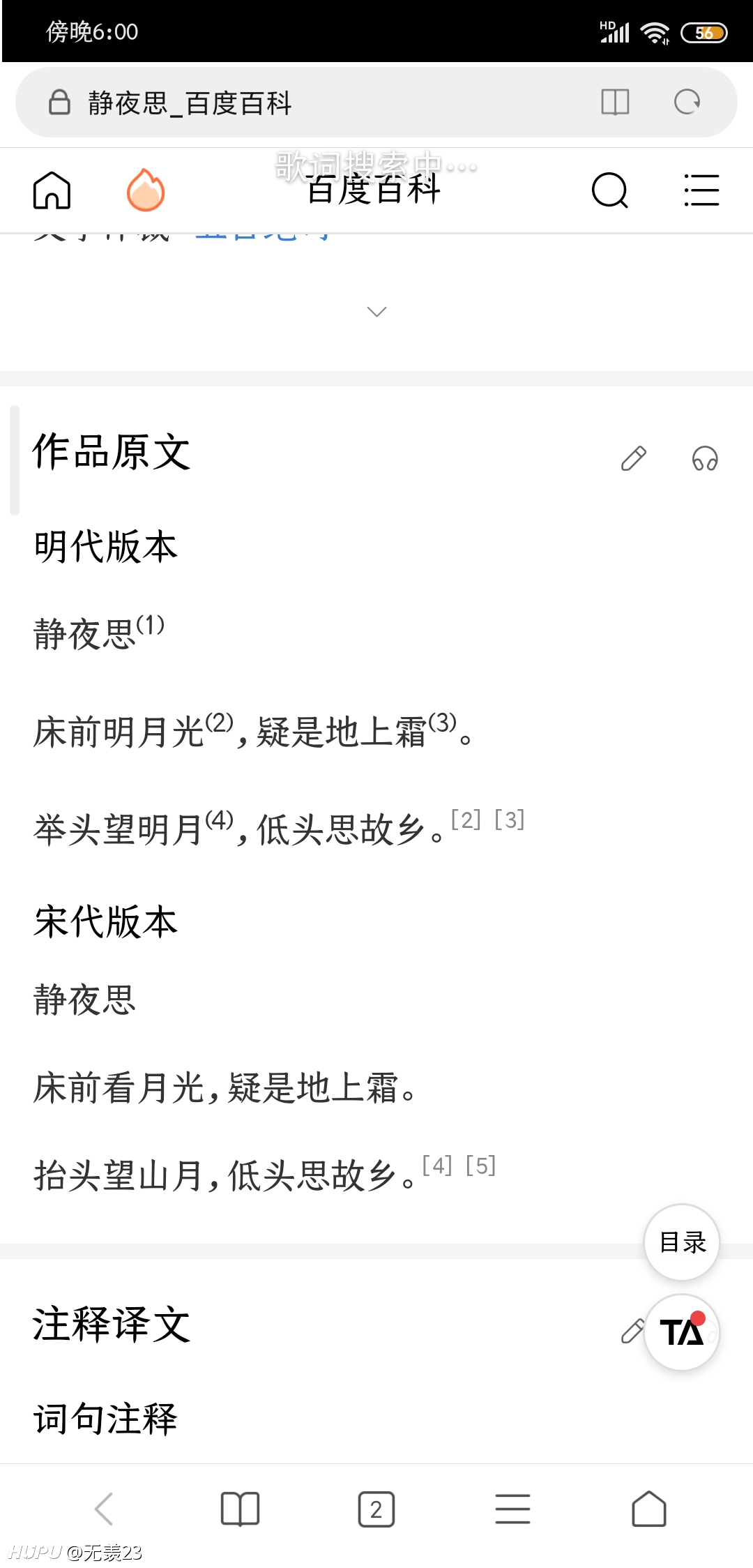Edit the 作品原文 section with the pencil icon

[x=634, y=459]
